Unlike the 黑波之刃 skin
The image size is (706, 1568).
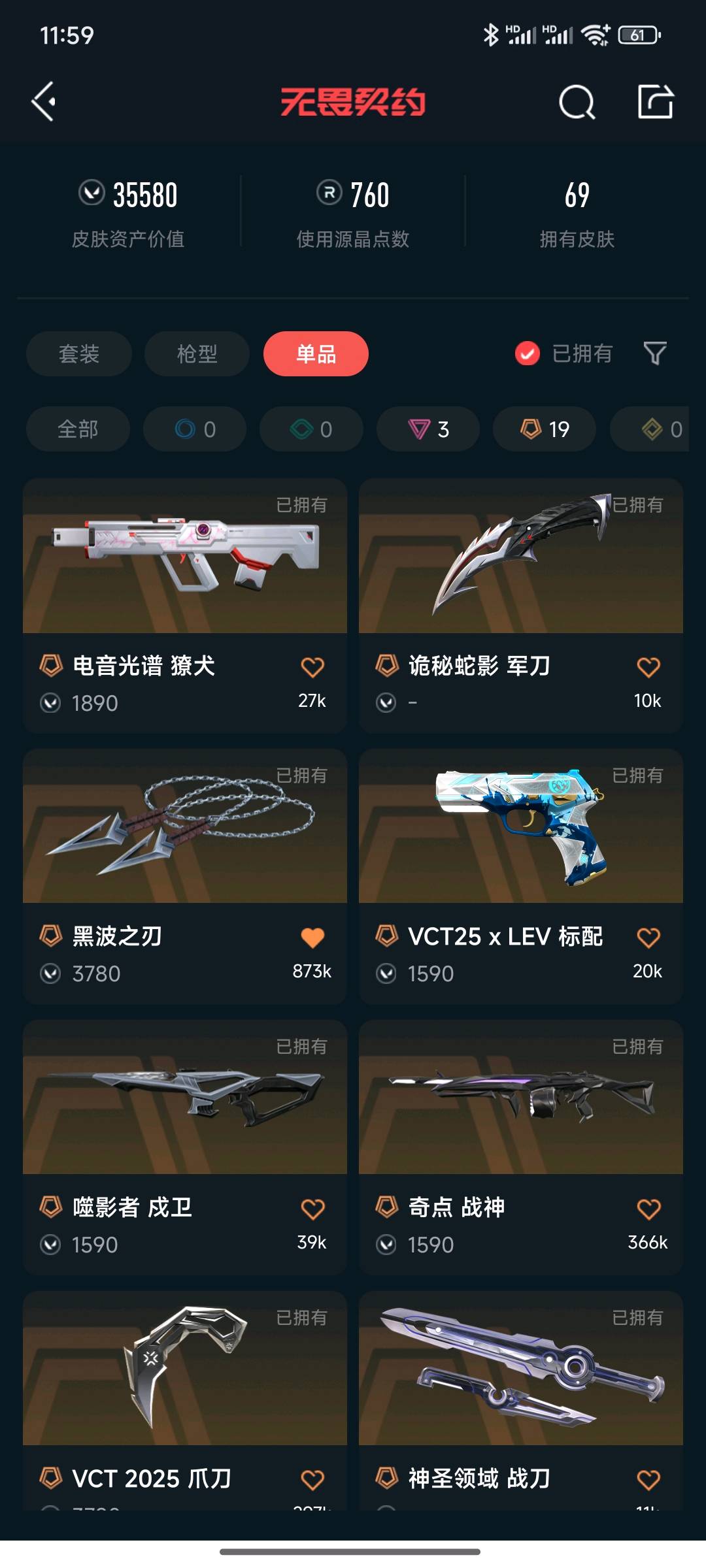click(312, 938)
